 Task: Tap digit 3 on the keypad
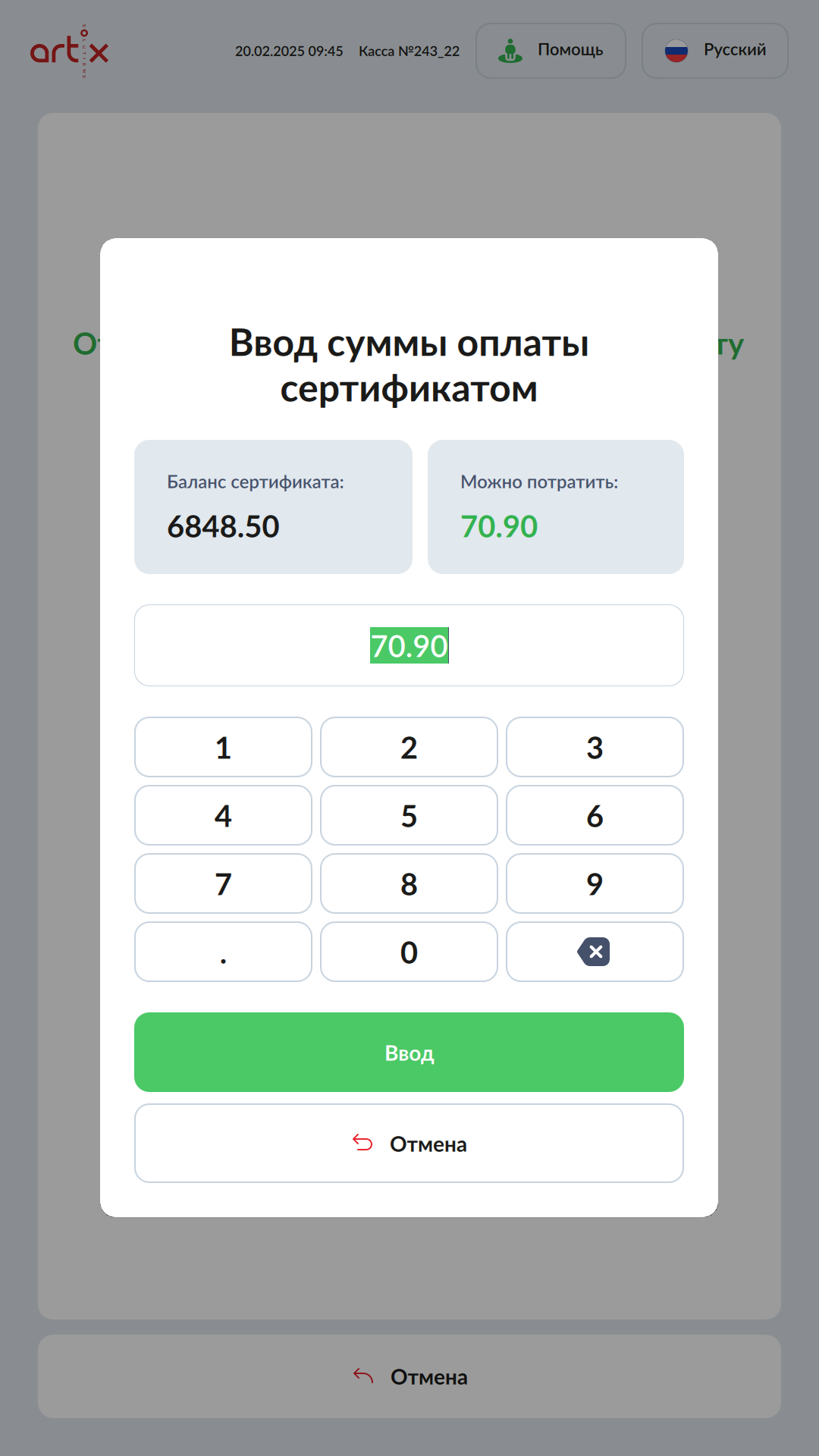pos(595,747)
